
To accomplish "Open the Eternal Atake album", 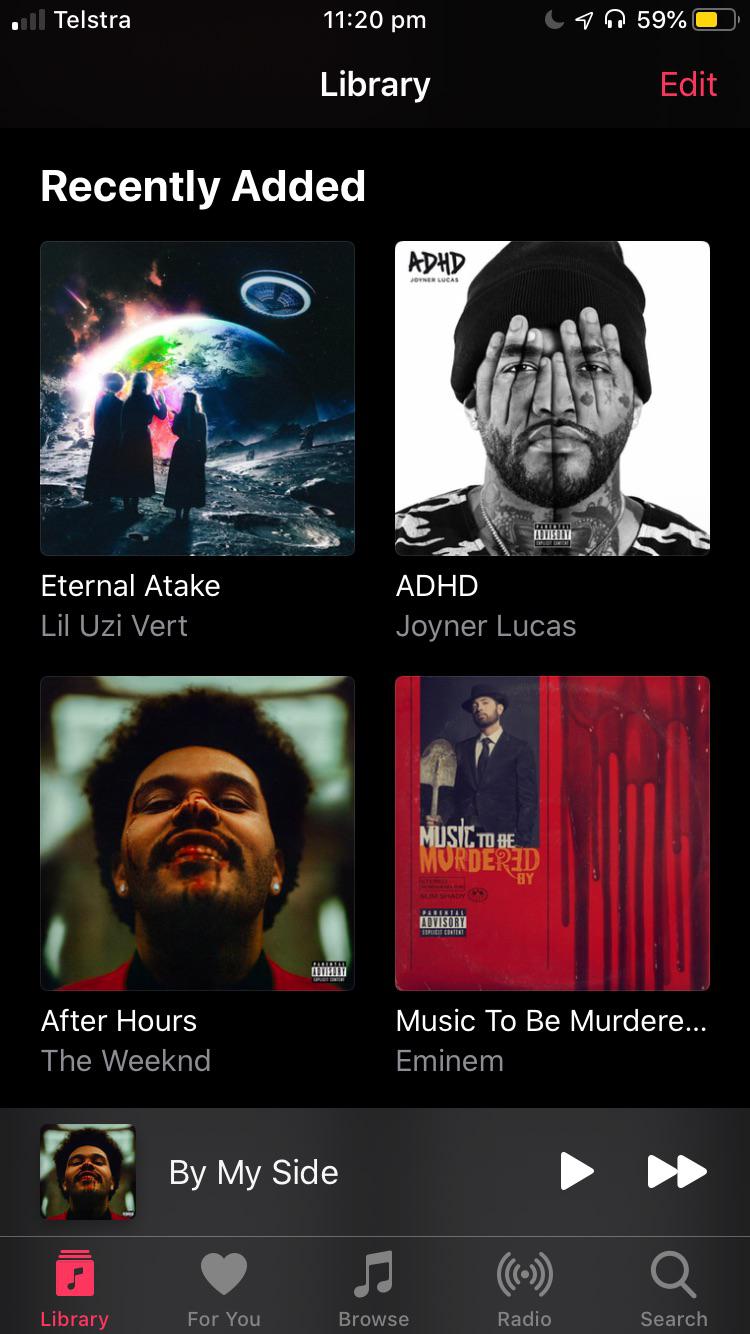I will click(197, 397).
